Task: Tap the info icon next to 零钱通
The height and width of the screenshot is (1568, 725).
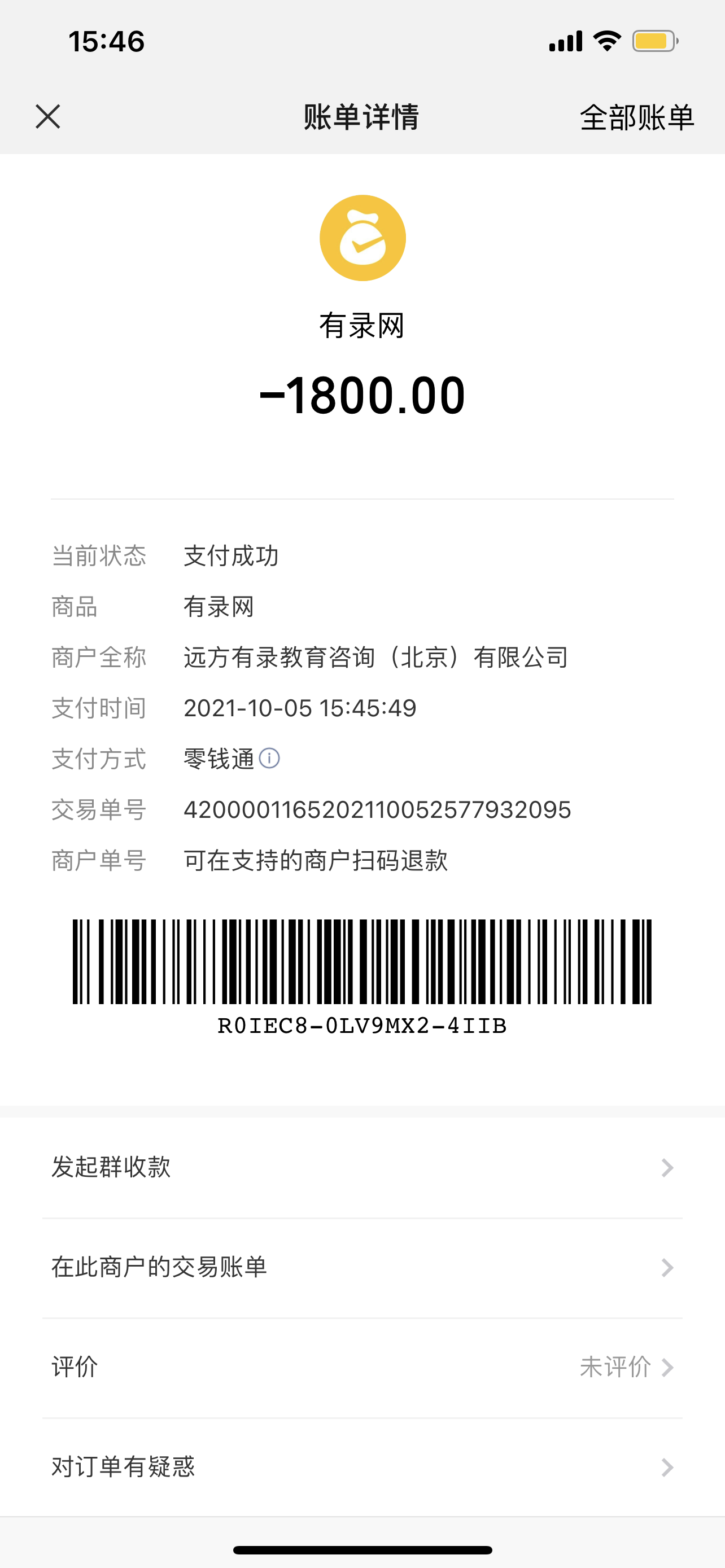Action: pyautogui.click(x=269, y=758)
